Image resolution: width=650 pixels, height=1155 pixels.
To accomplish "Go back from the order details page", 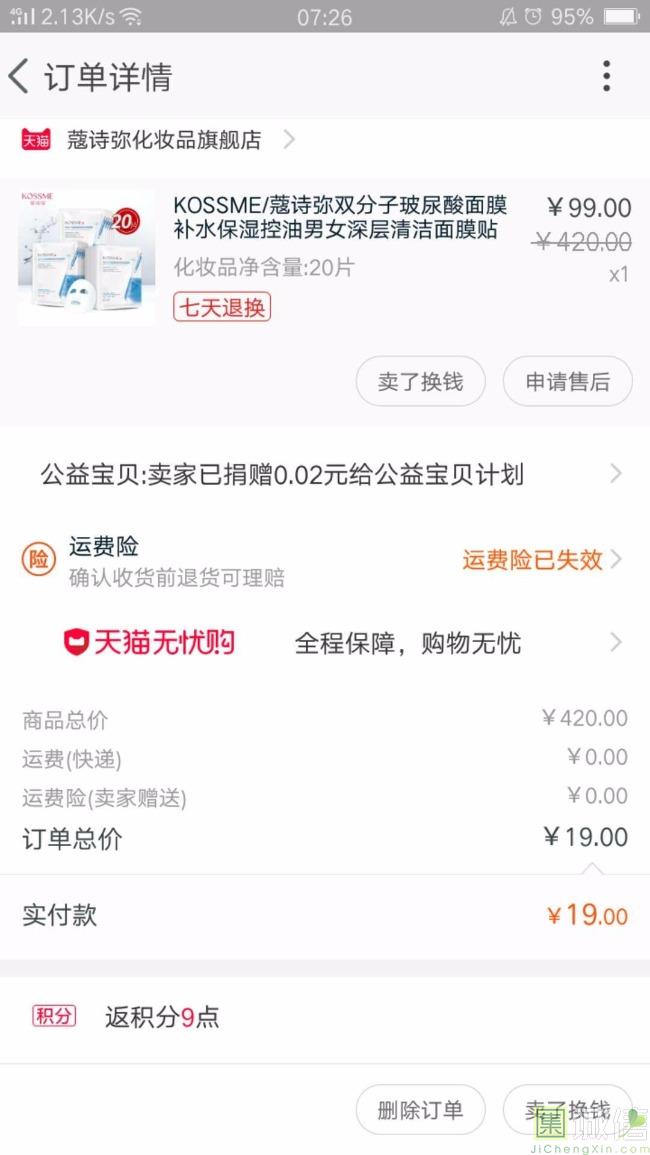I will (20, 76).
